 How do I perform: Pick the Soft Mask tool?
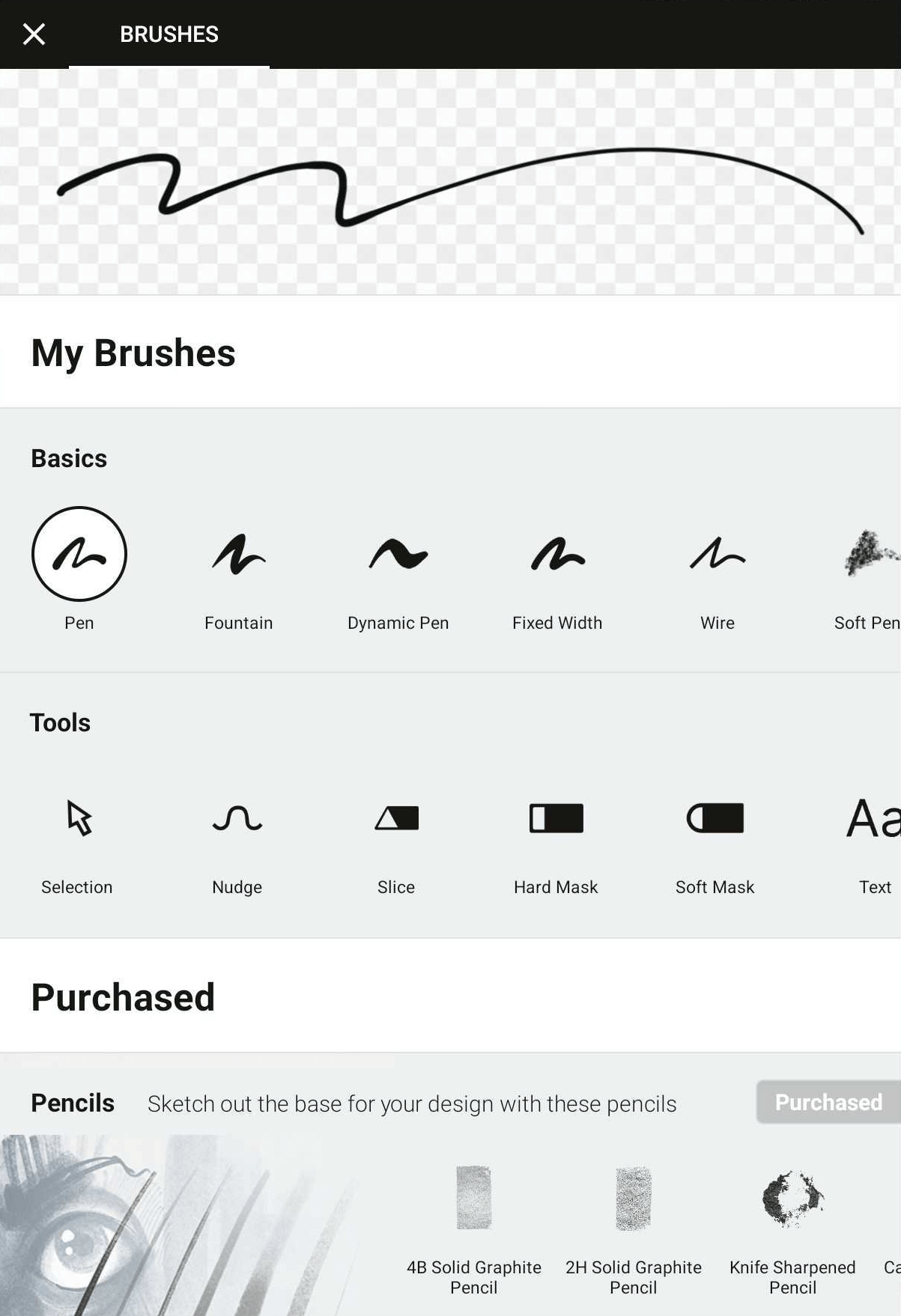click(715, 819)
